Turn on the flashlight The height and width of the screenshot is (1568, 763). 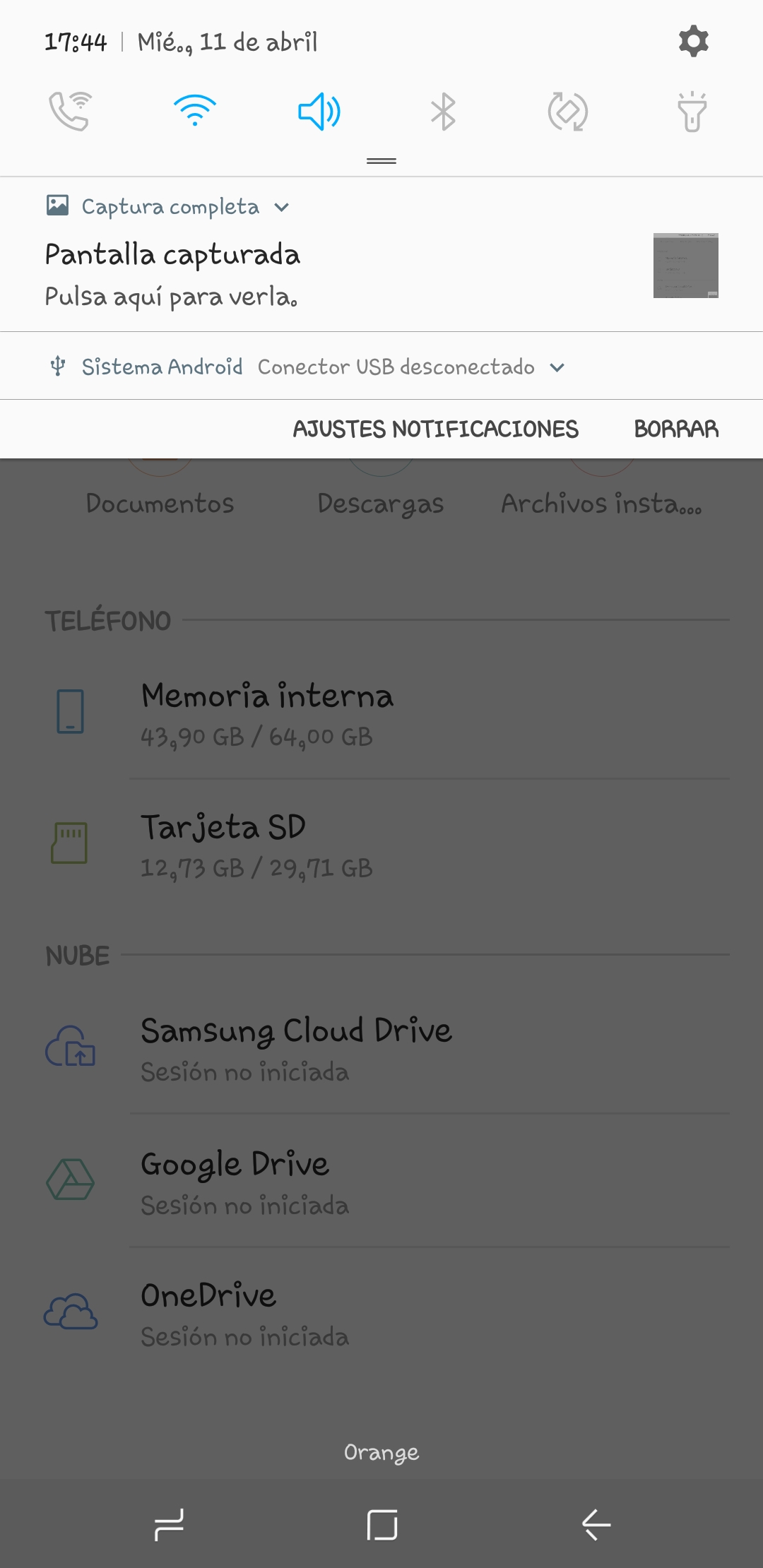692,112
